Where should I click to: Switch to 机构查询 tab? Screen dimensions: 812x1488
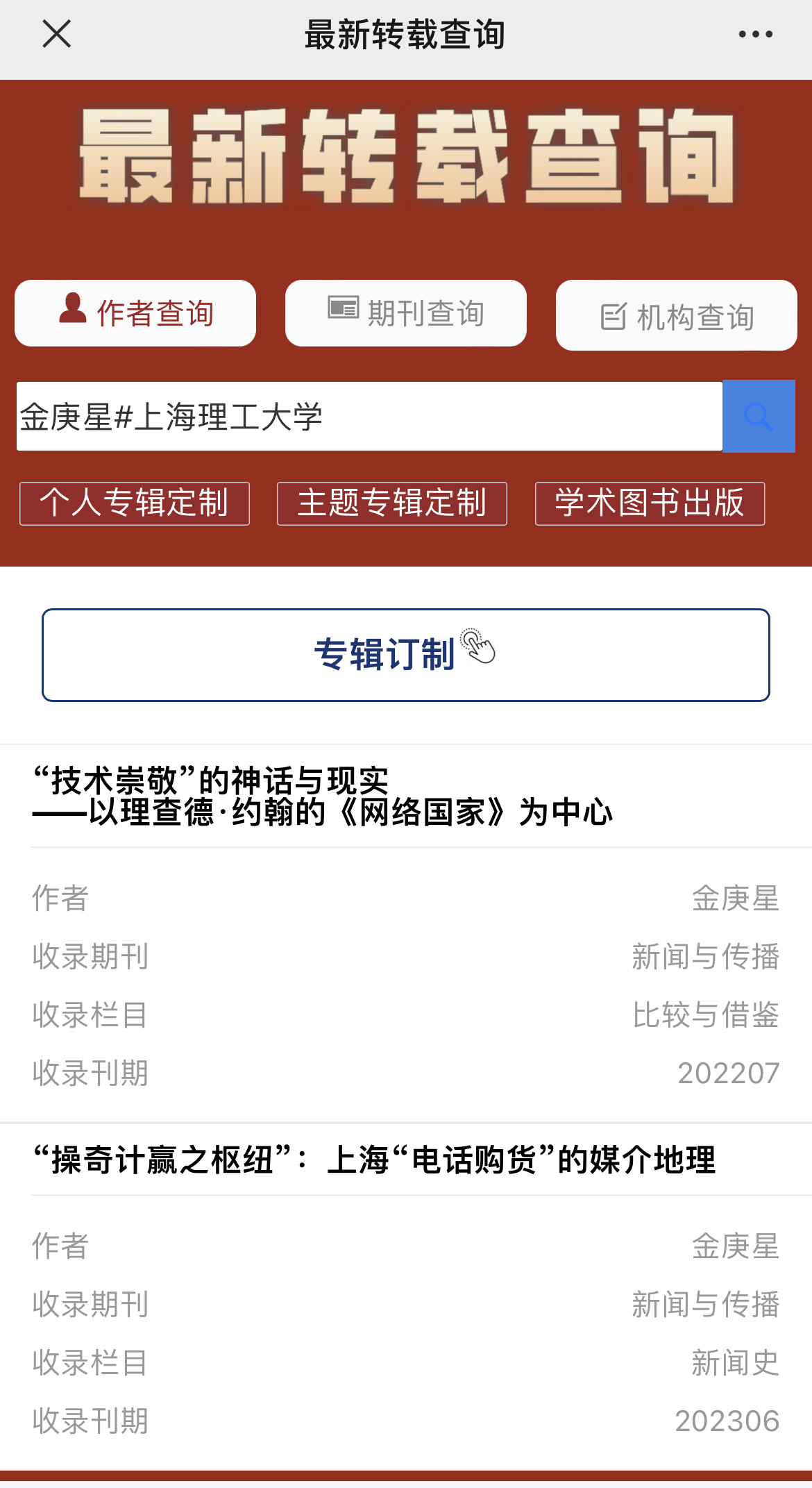pyautogui.click(x=676, y=316)
